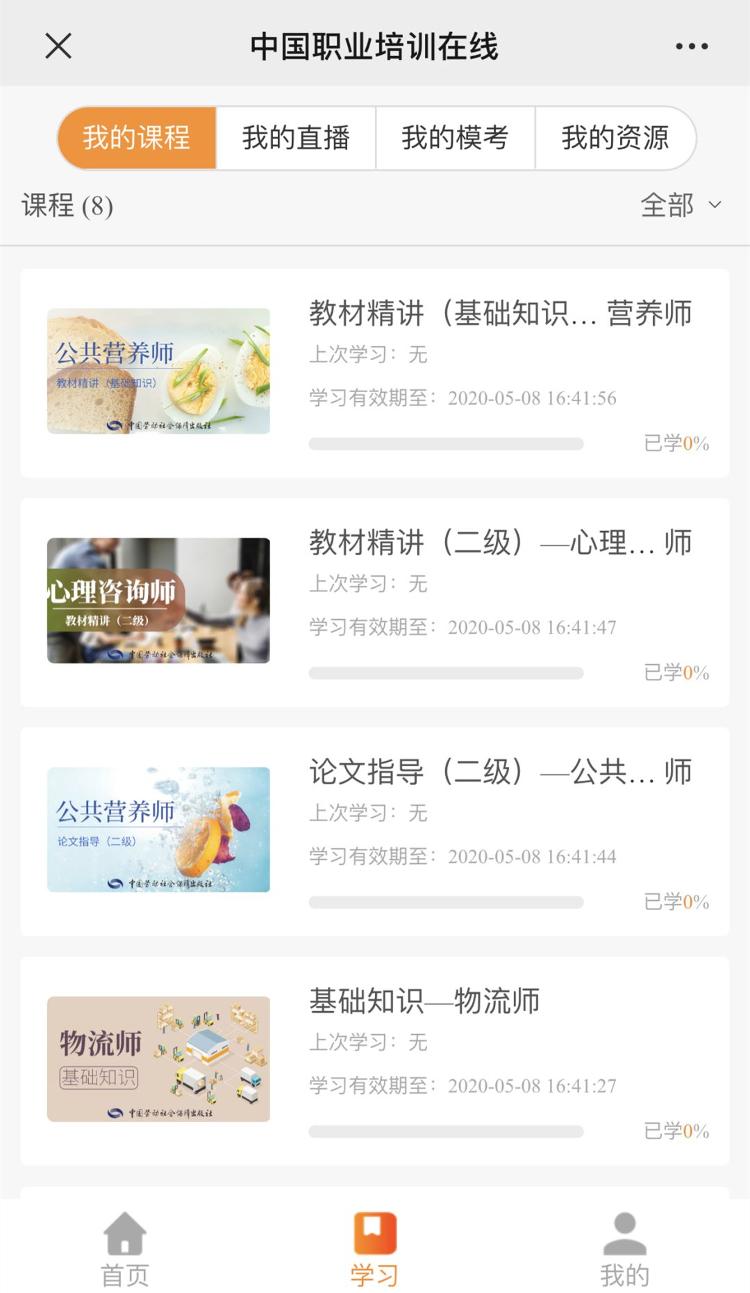The height and width of the screenshot is (1293, 750).
Task: Close the 中国职业培训在线 page
Action: point(59,46)
